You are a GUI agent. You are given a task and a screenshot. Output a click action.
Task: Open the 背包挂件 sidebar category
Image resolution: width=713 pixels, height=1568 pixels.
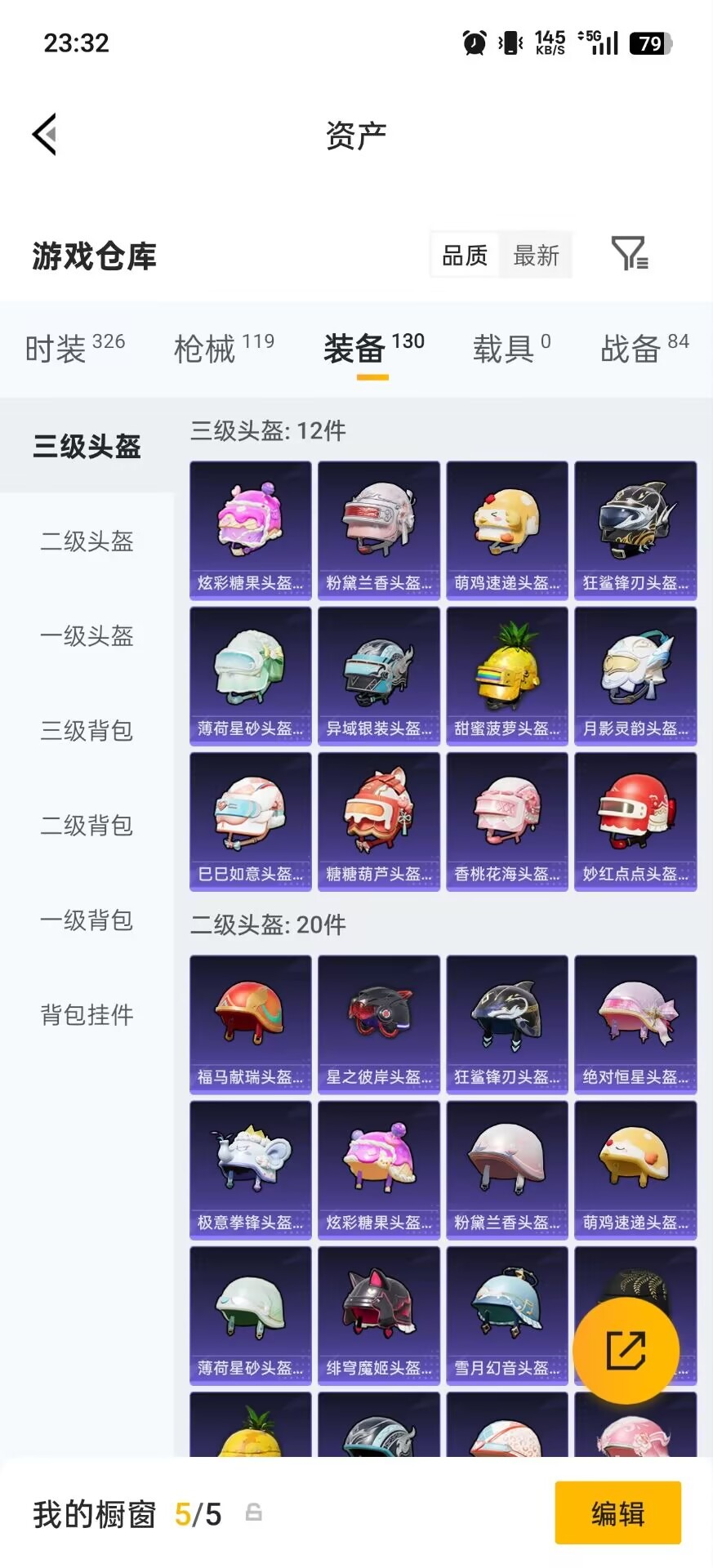pos(87,1014)
